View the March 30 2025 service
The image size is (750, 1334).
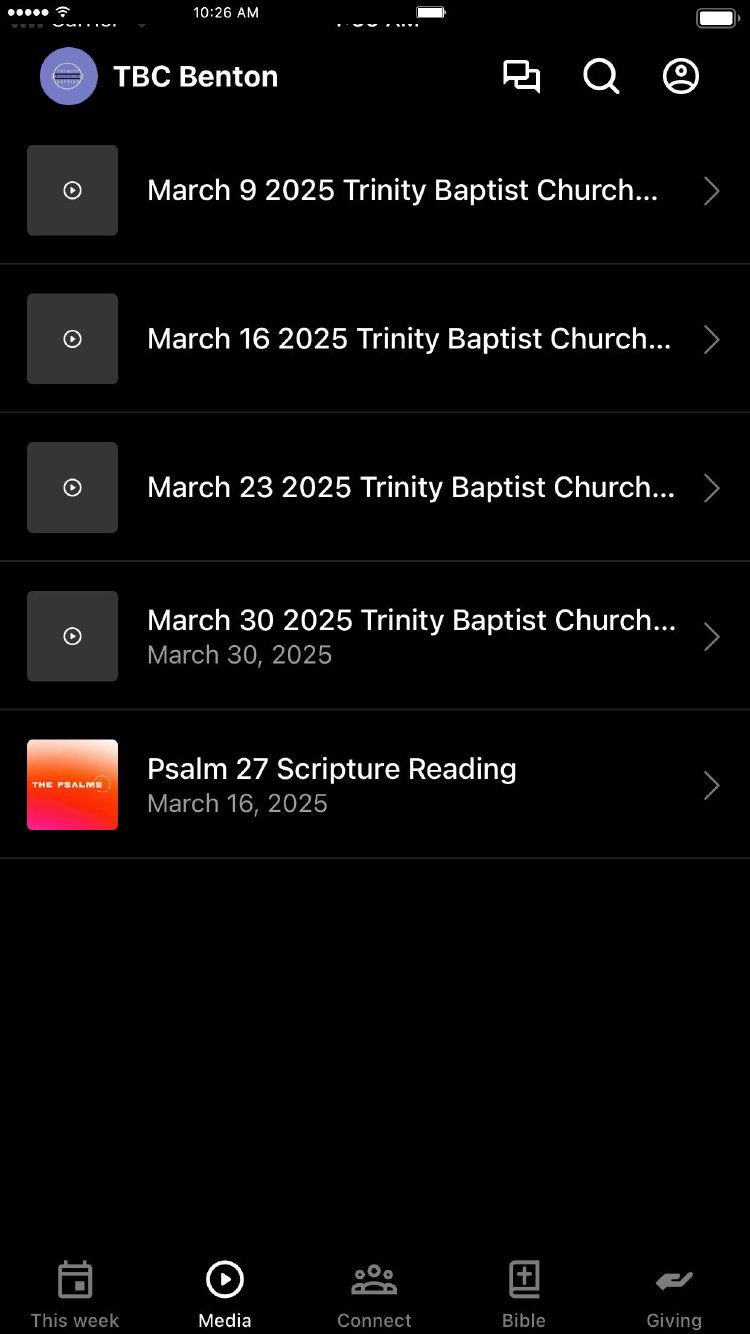point(410,636)
